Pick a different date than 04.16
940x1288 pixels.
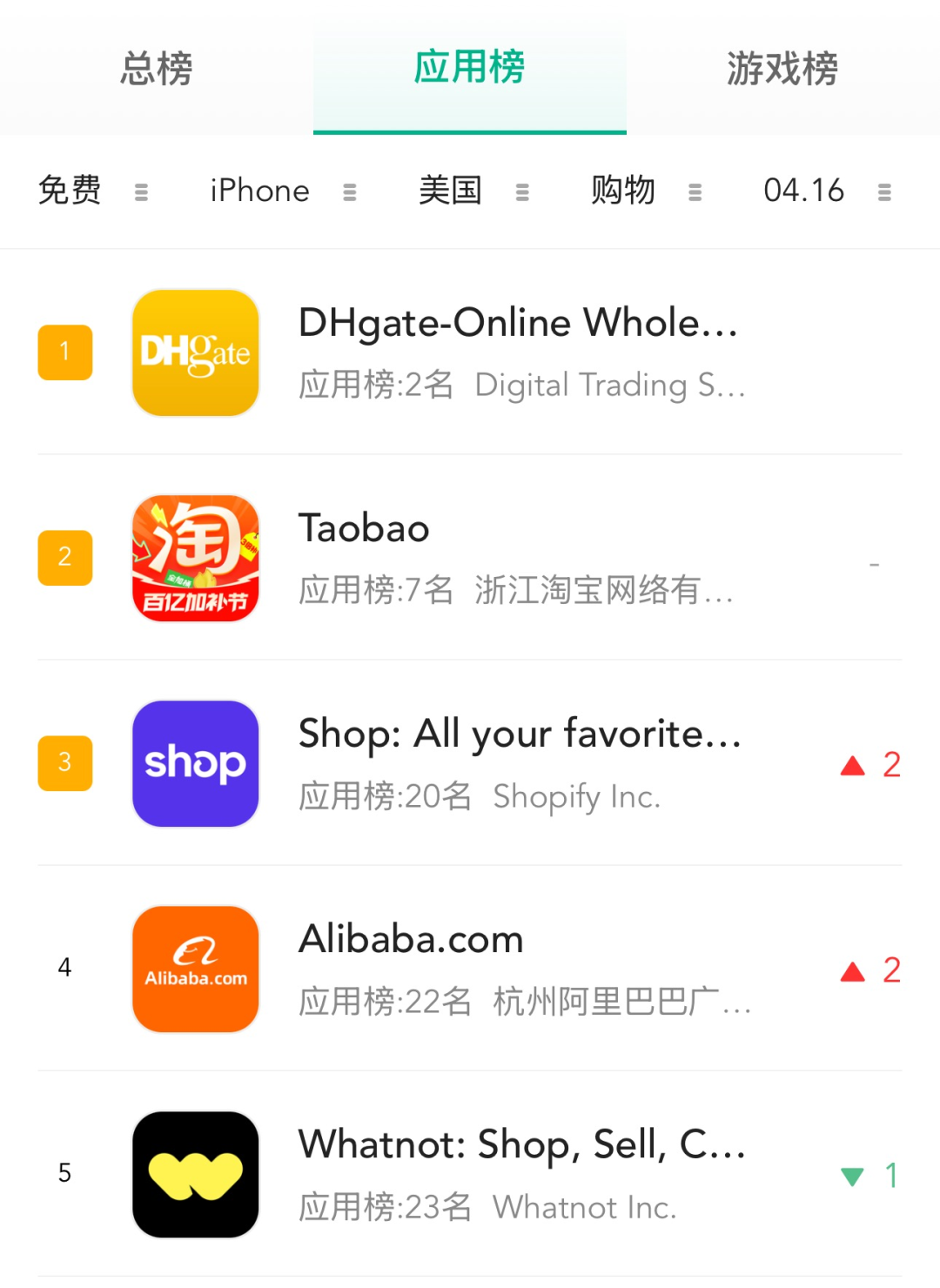point(827,191)
